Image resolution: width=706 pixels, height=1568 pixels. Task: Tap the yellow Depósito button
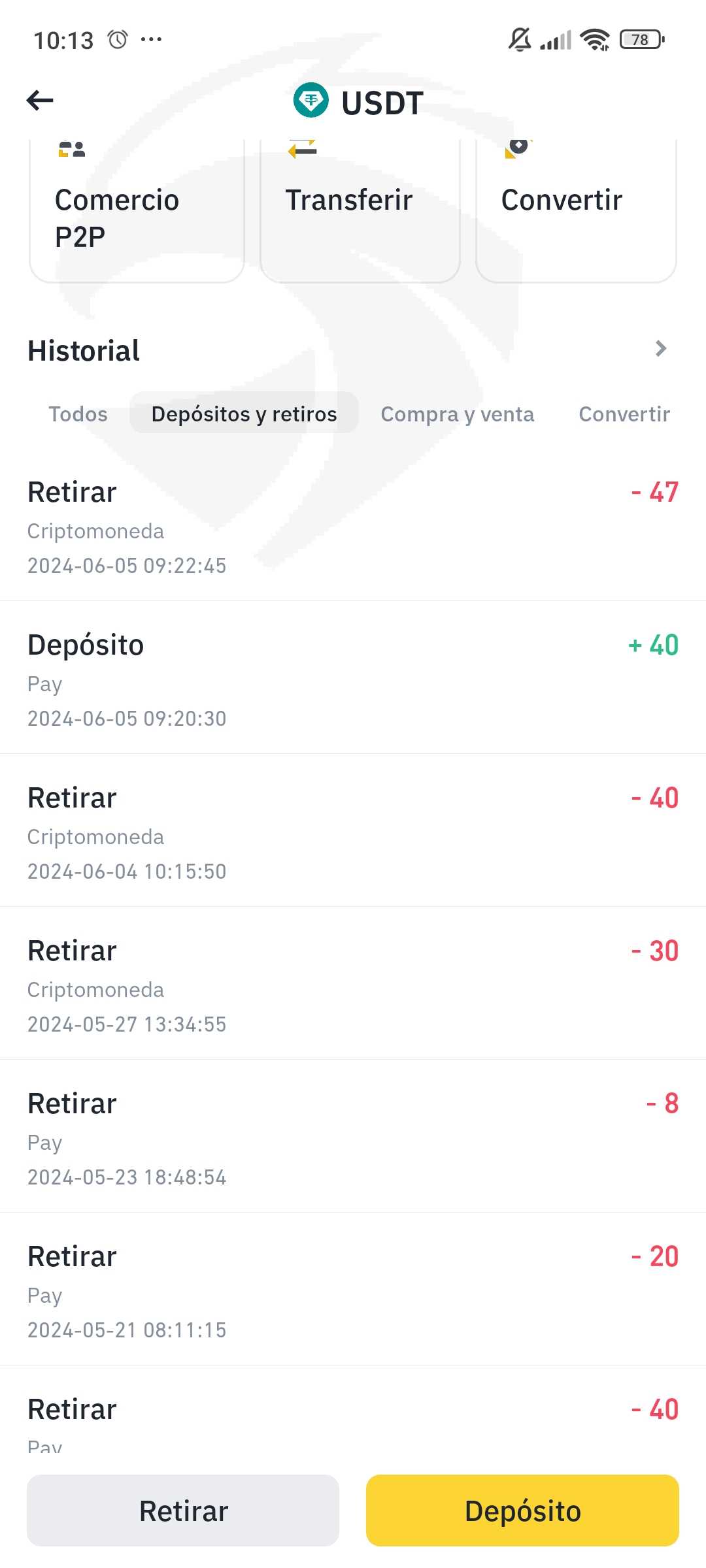click(x=522, y=1511)
